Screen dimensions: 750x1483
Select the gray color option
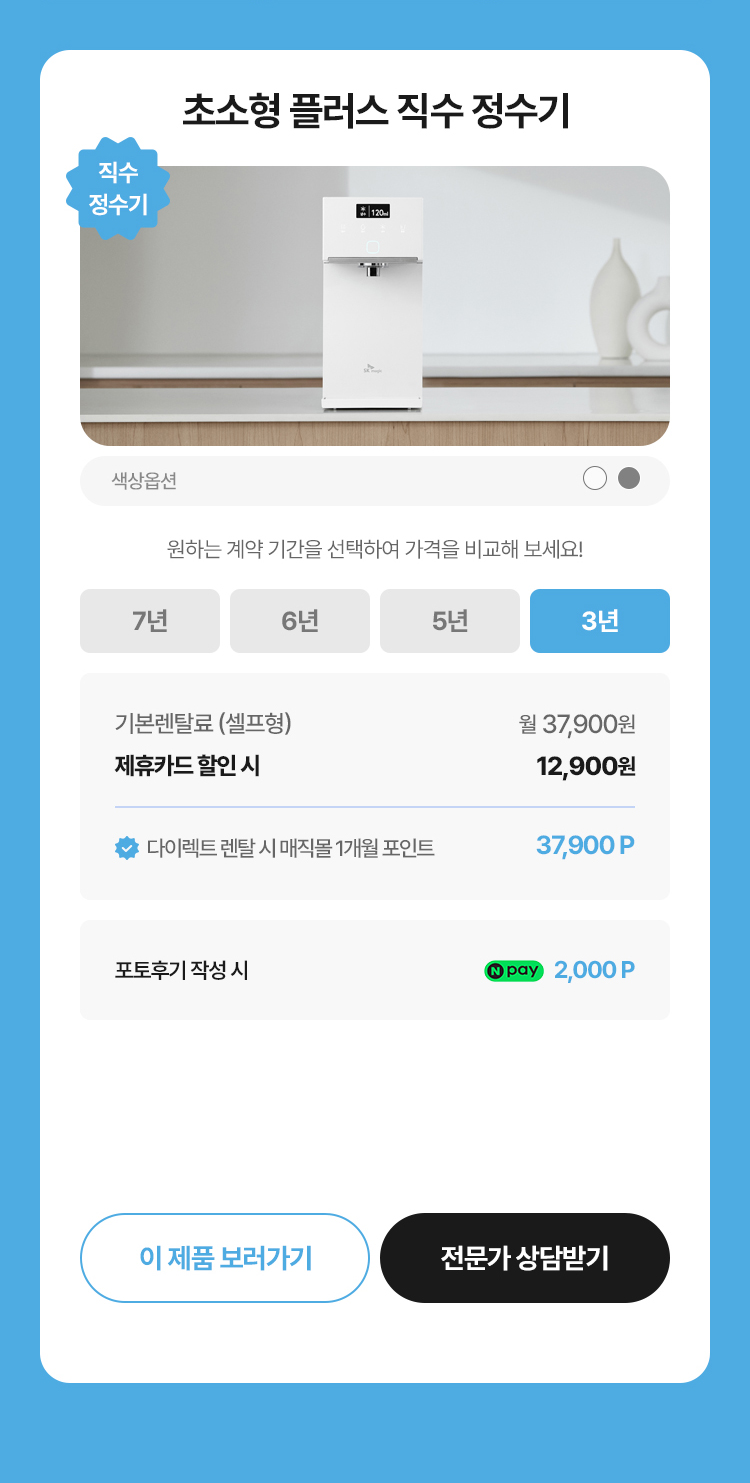click(x=629, y=478)
